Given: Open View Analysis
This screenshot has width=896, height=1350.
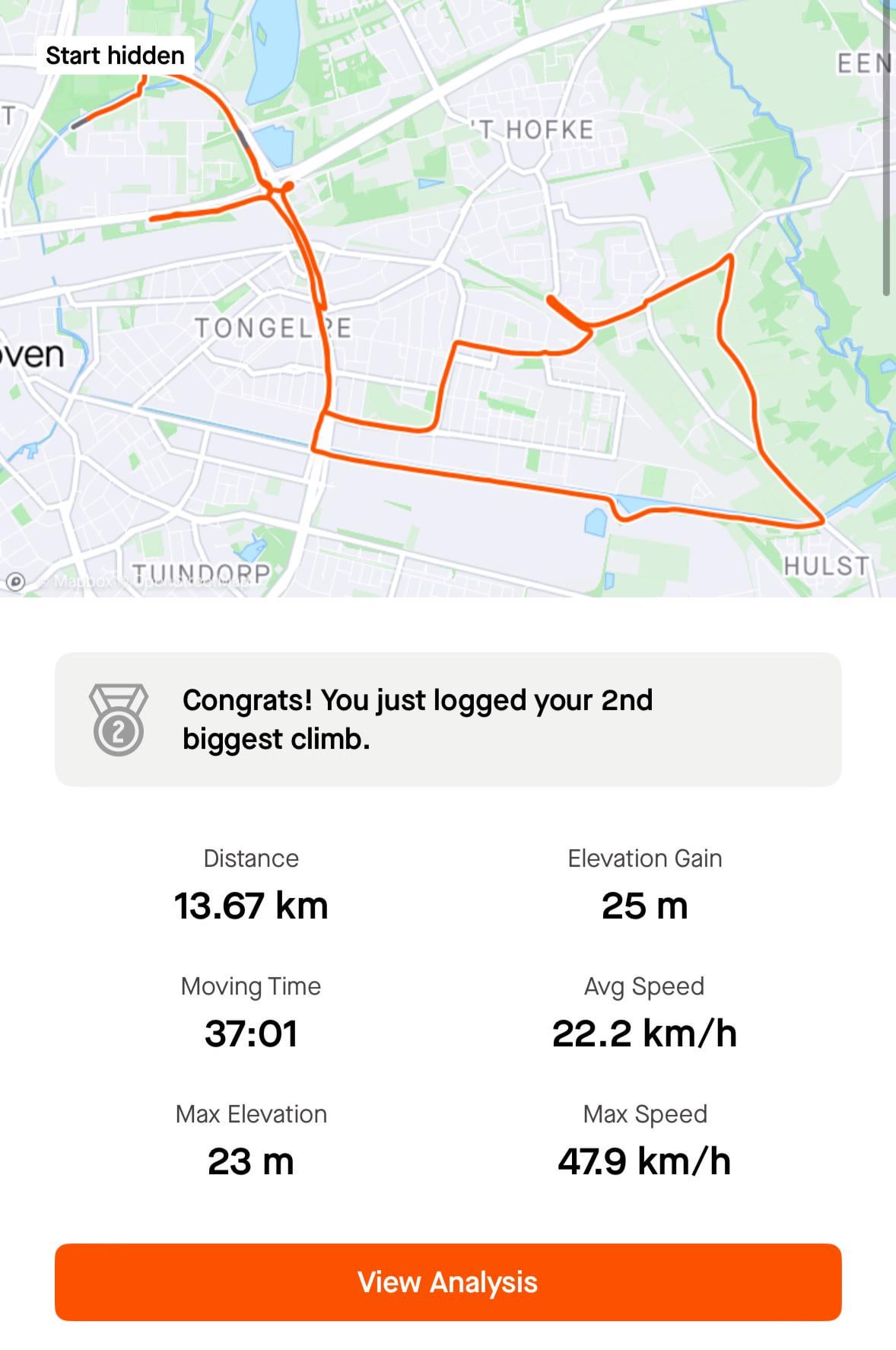Looking at the screenshot, I should (448, 1282).
